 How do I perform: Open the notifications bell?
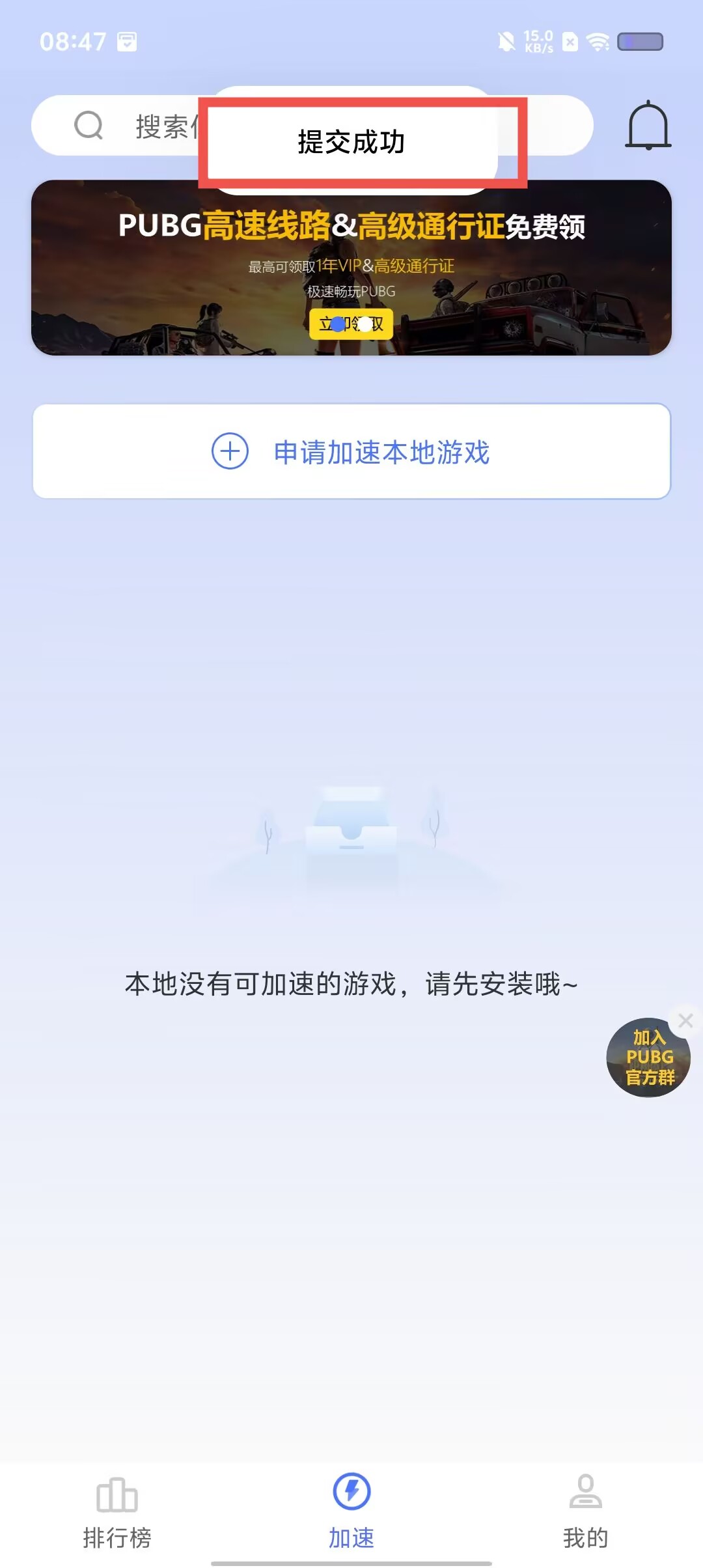(x=648, y=125)
